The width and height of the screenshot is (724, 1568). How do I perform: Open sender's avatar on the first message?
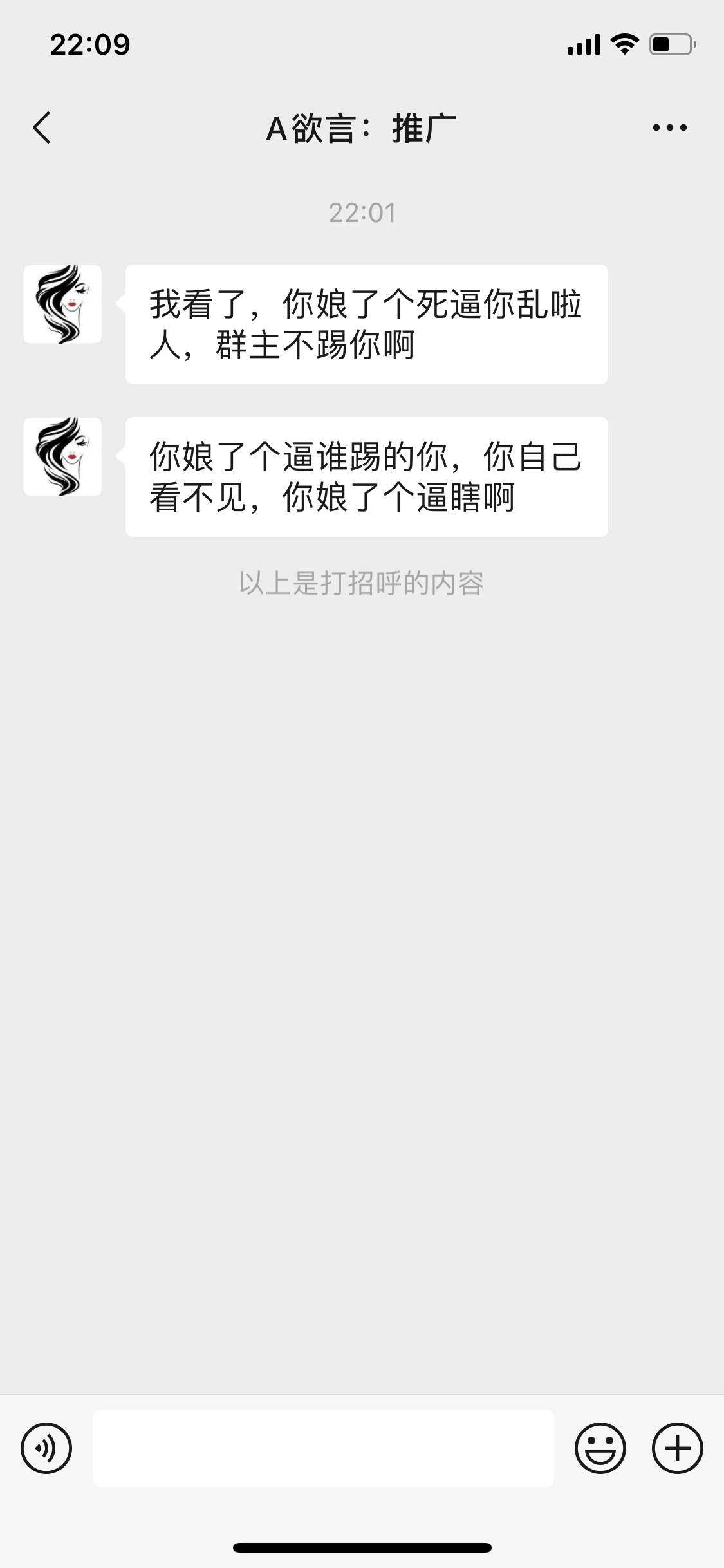[x=62, y=304]
